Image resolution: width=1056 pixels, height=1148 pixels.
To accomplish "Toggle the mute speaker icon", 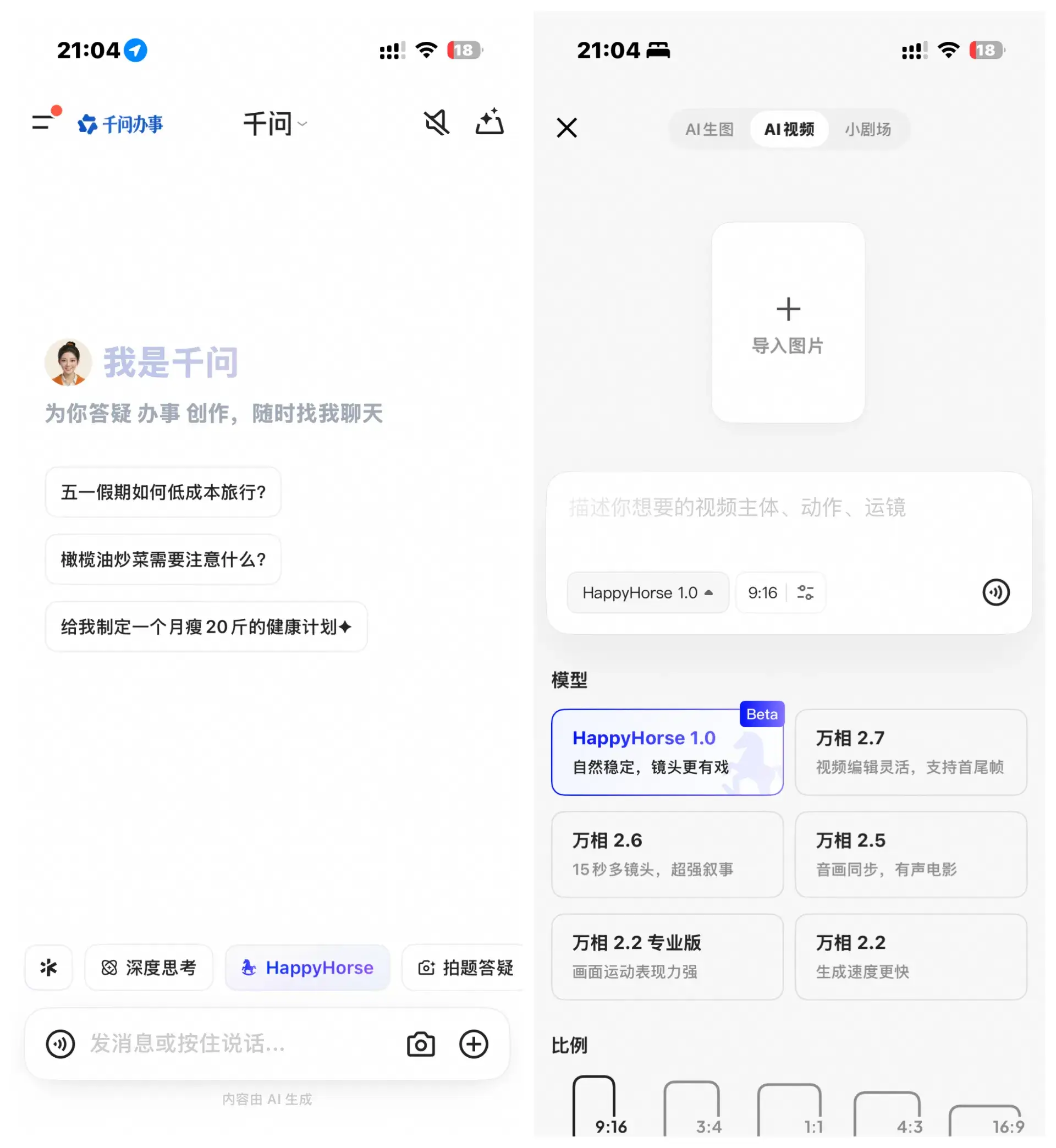I will point(437,123).
